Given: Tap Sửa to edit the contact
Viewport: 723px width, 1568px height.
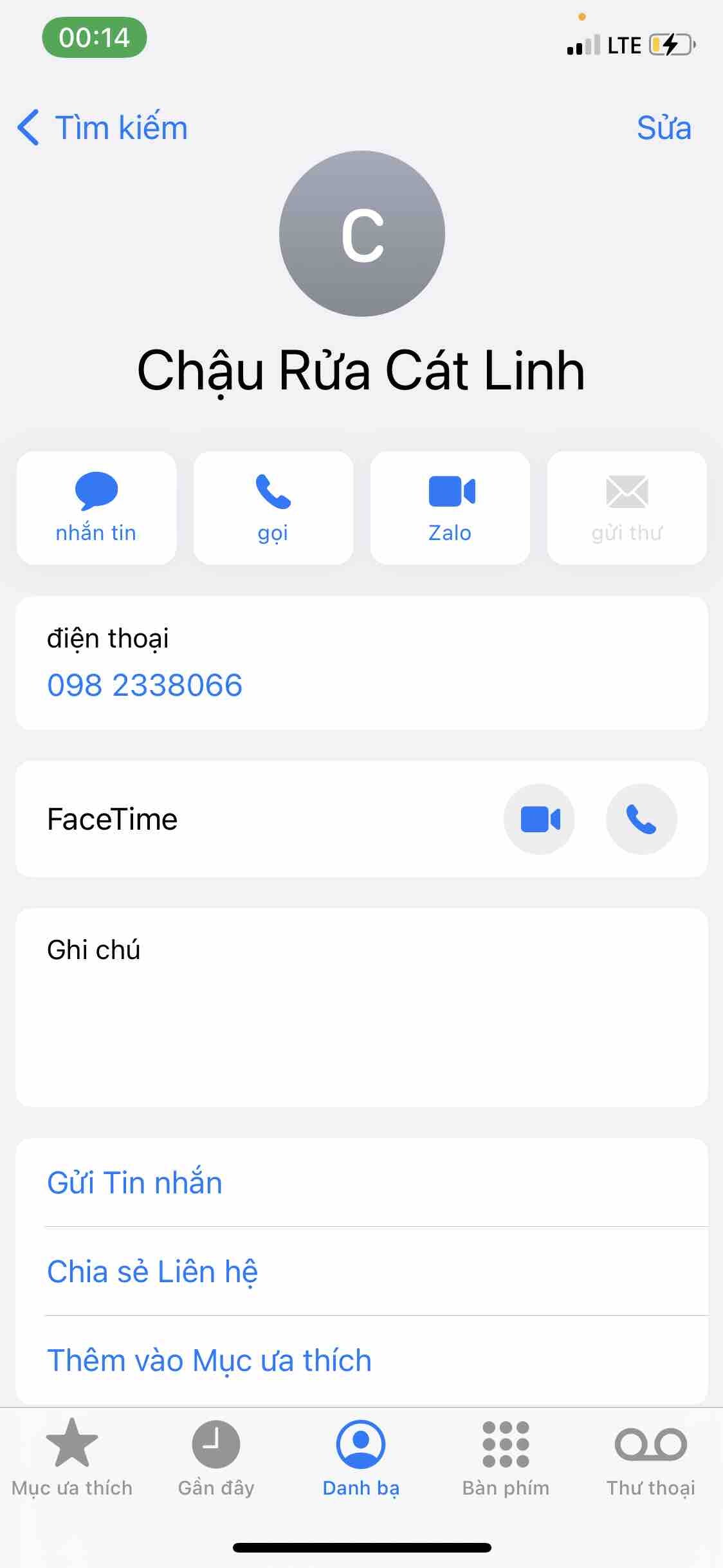Looking at the screenshot, I should pos(663,127).
